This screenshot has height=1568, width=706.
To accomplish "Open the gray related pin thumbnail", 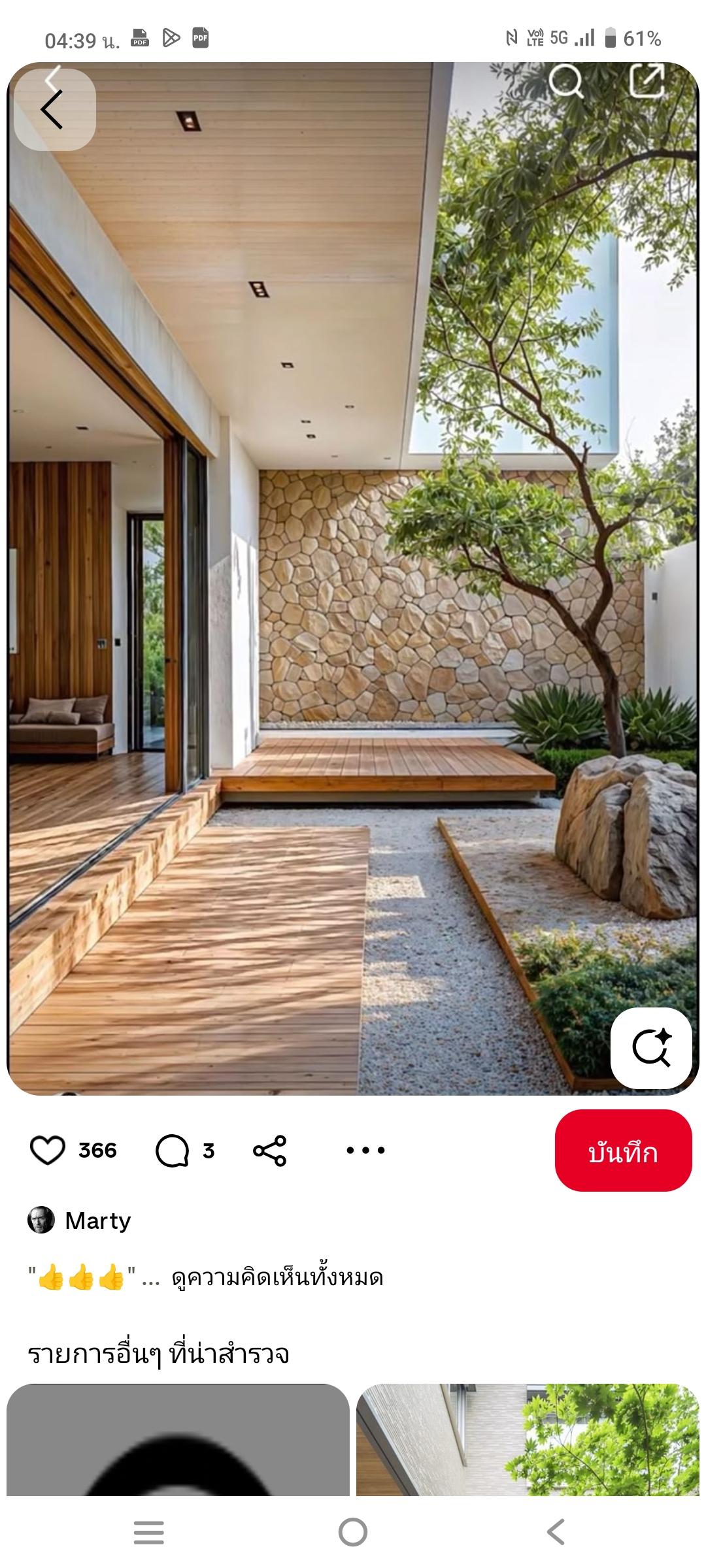I will 178,1440.
